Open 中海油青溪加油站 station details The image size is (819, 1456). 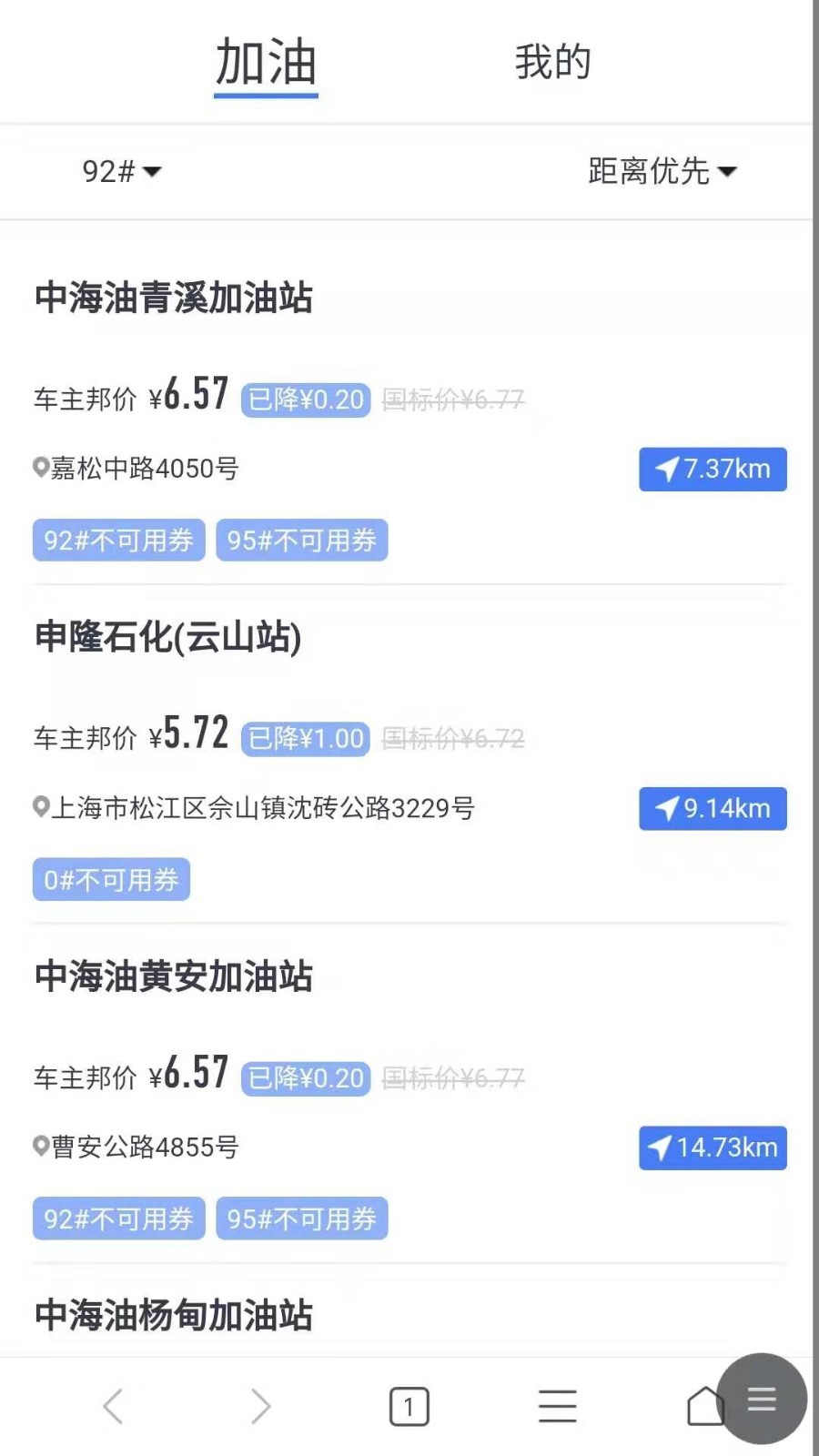point(174,298)
